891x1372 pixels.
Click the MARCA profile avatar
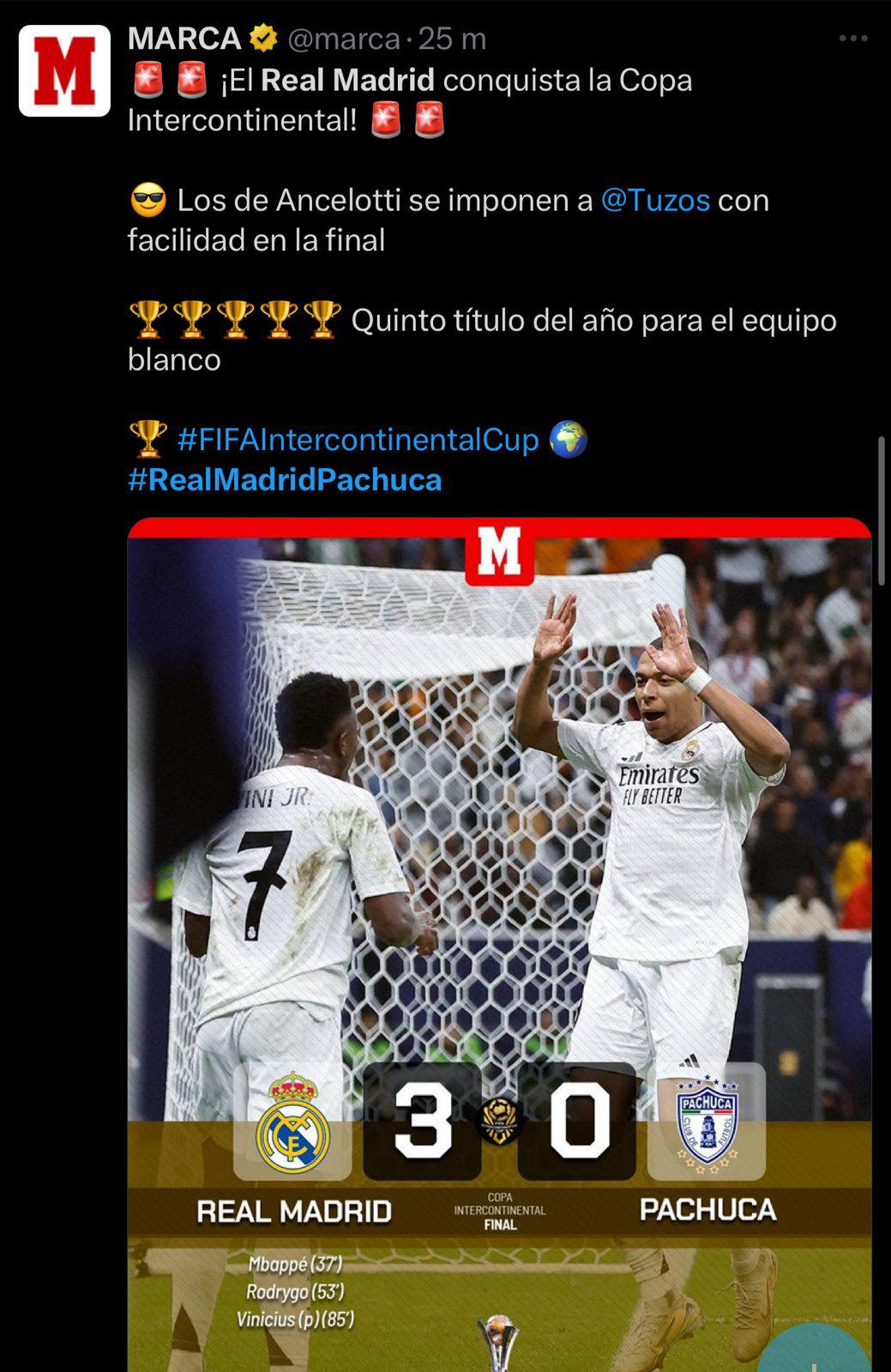(64, 64)
